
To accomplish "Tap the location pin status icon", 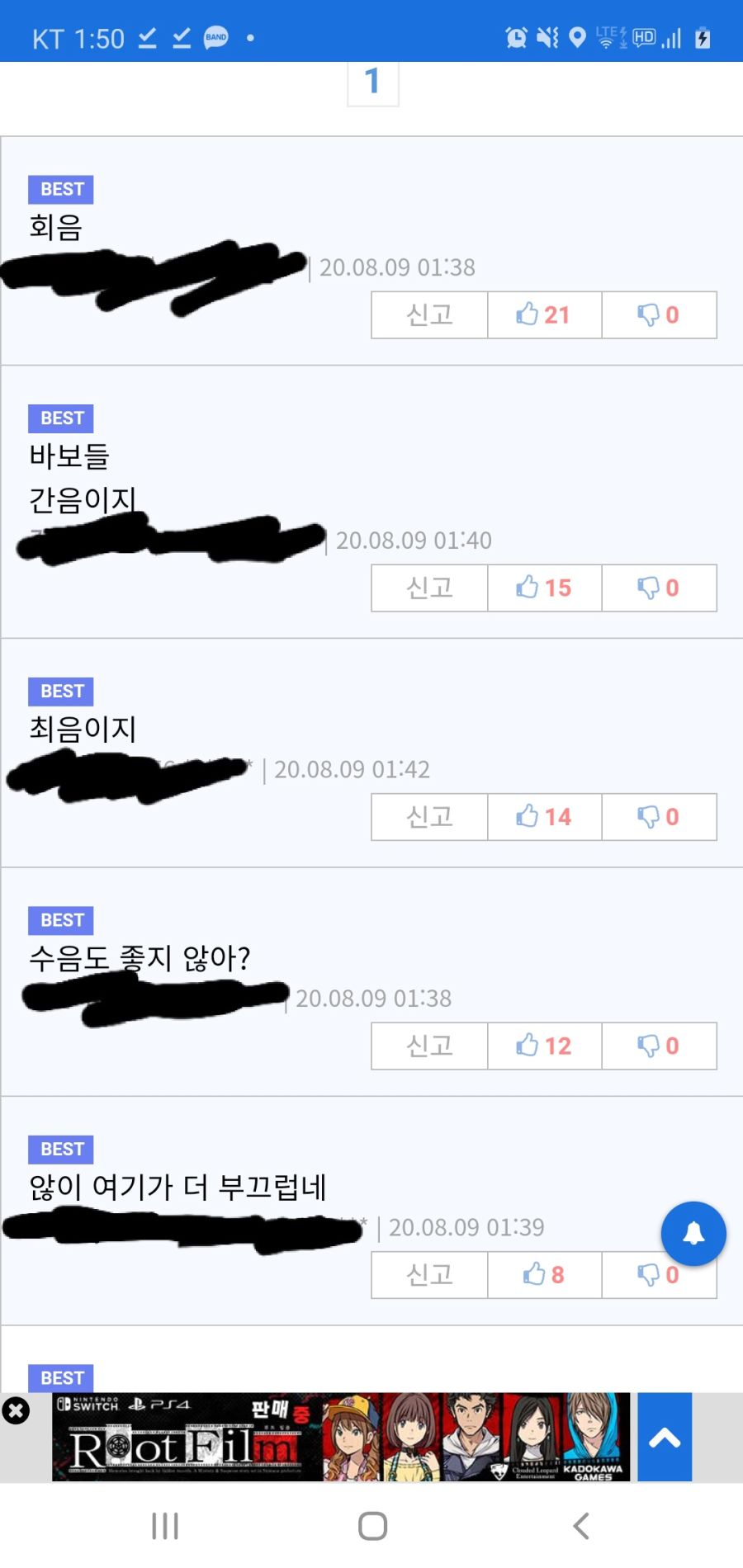I will (576, 36).
